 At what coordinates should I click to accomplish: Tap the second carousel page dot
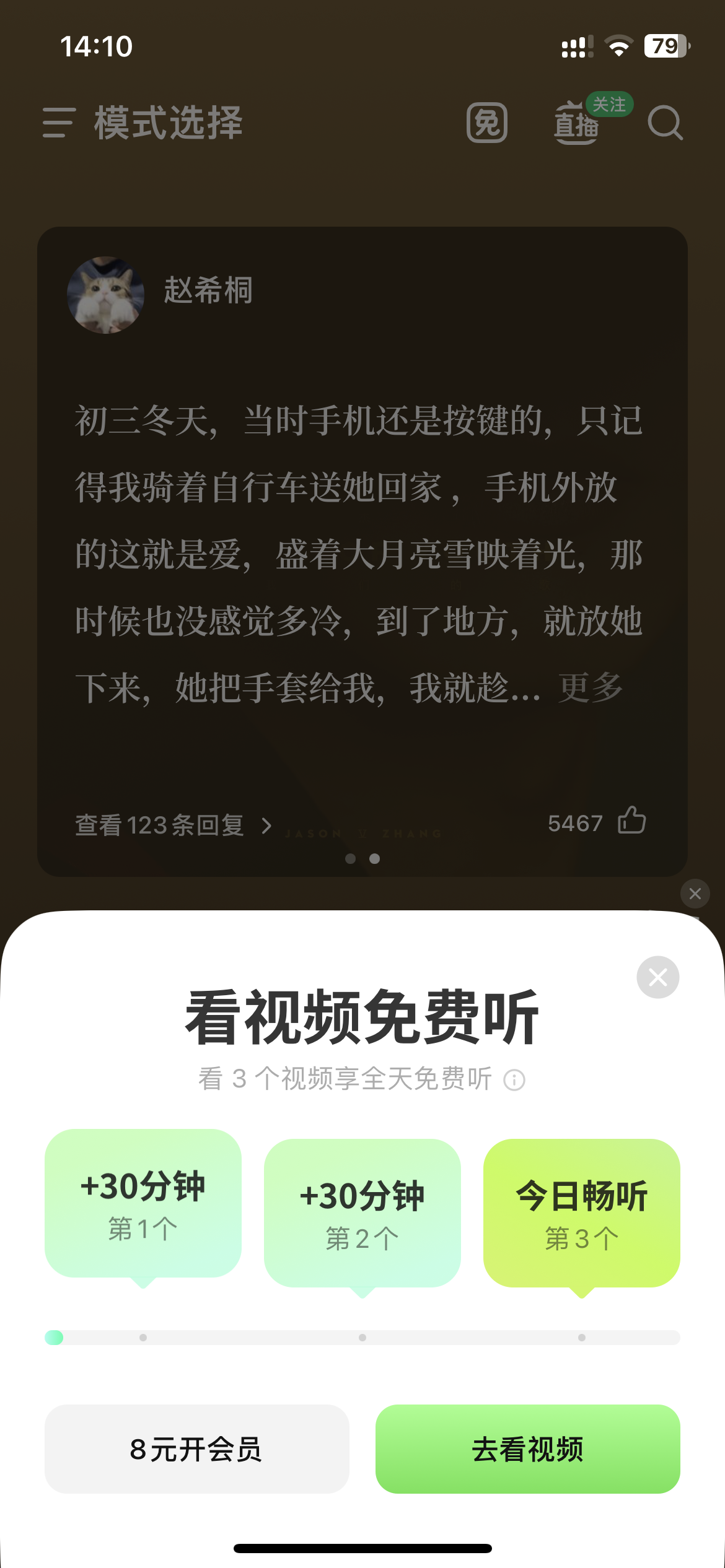(x=375, y=858)
